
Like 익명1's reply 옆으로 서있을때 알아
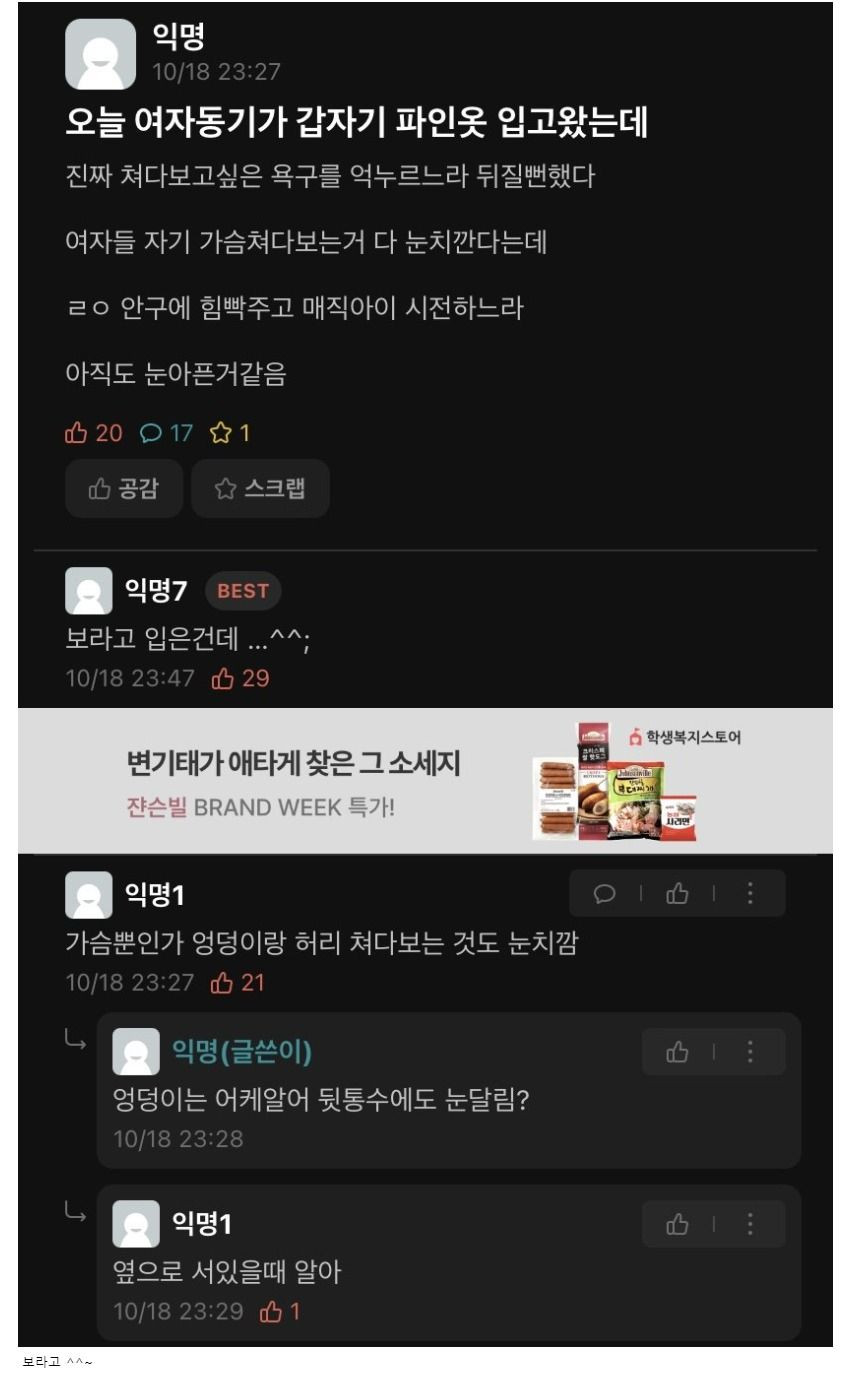point(677,1224)
